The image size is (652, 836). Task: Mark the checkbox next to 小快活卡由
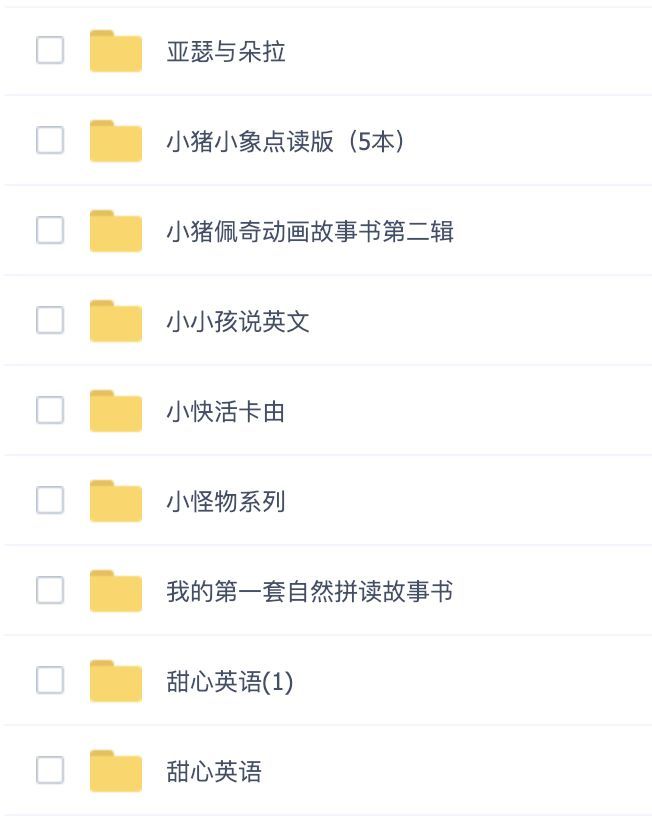pyautogui.click(x=50, y=410)
